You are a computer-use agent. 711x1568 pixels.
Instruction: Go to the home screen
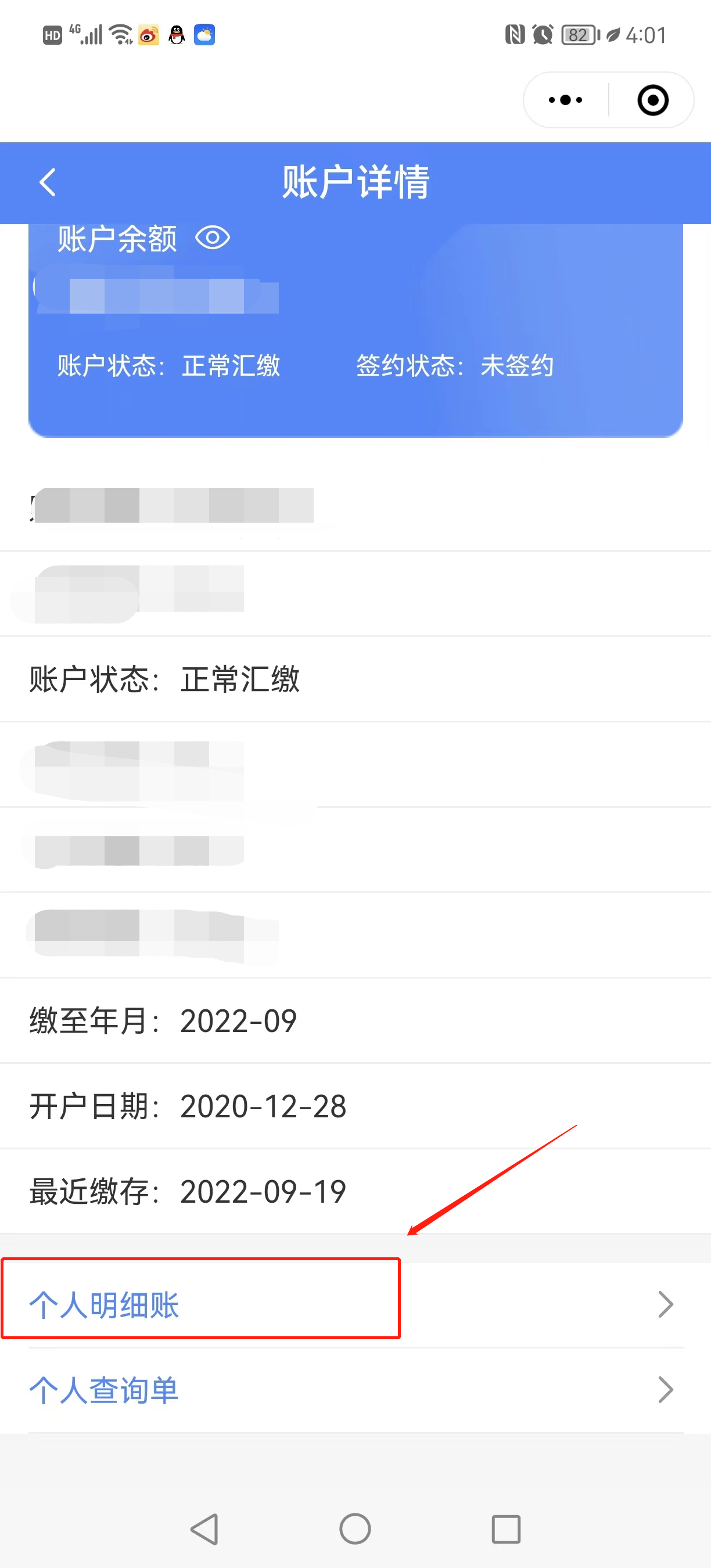pyautogui.click(x=355, y=1529)
